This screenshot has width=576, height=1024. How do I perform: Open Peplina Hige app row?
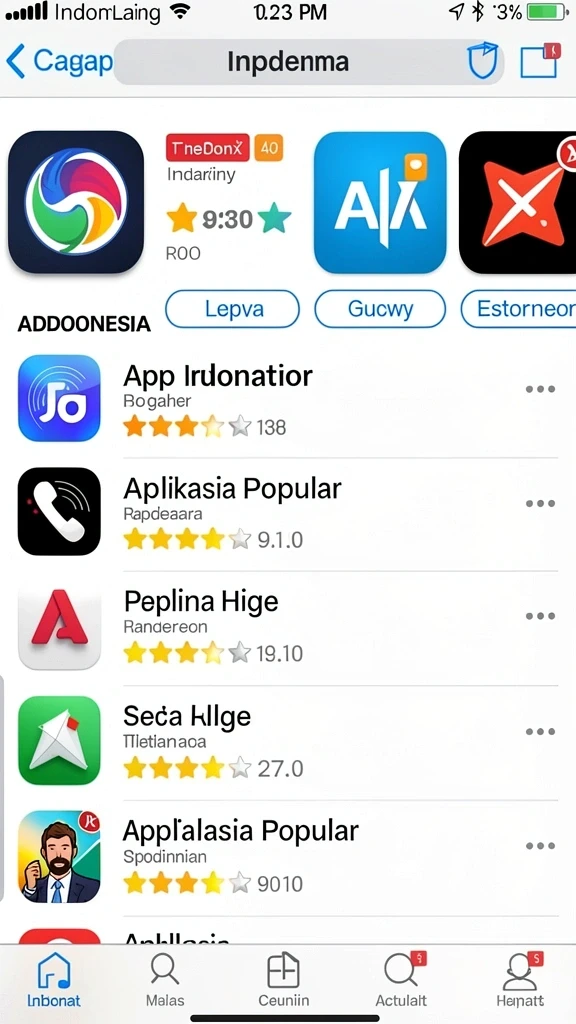[287, 626]
